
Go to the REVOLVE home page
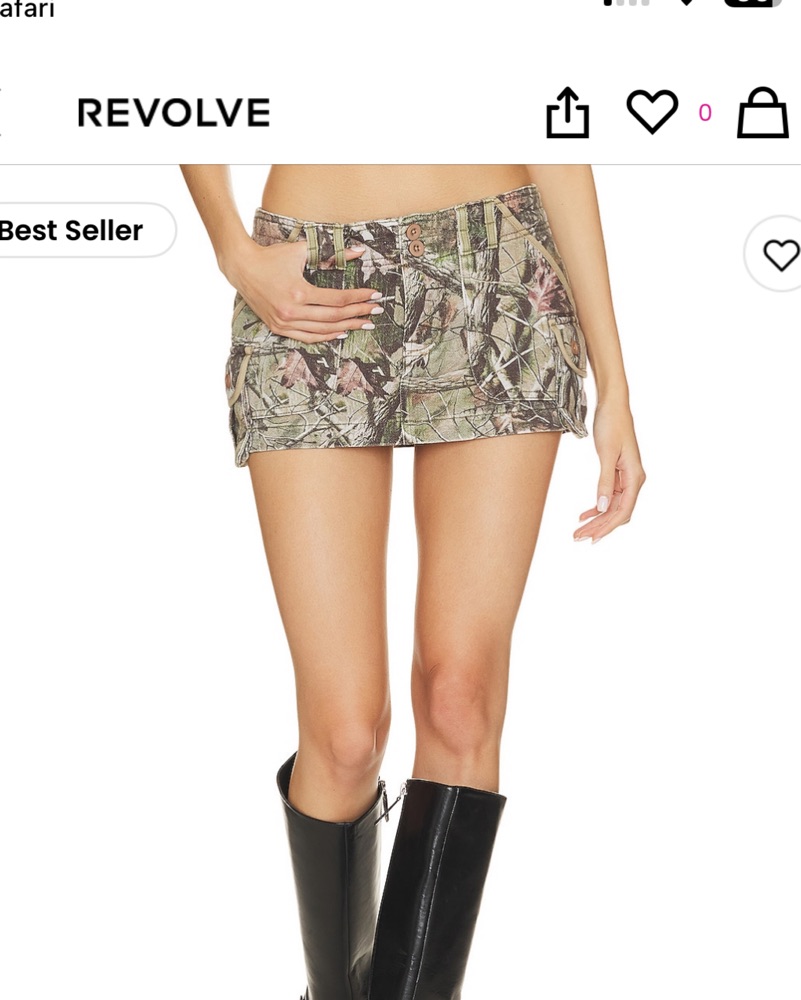pos(174,112)
